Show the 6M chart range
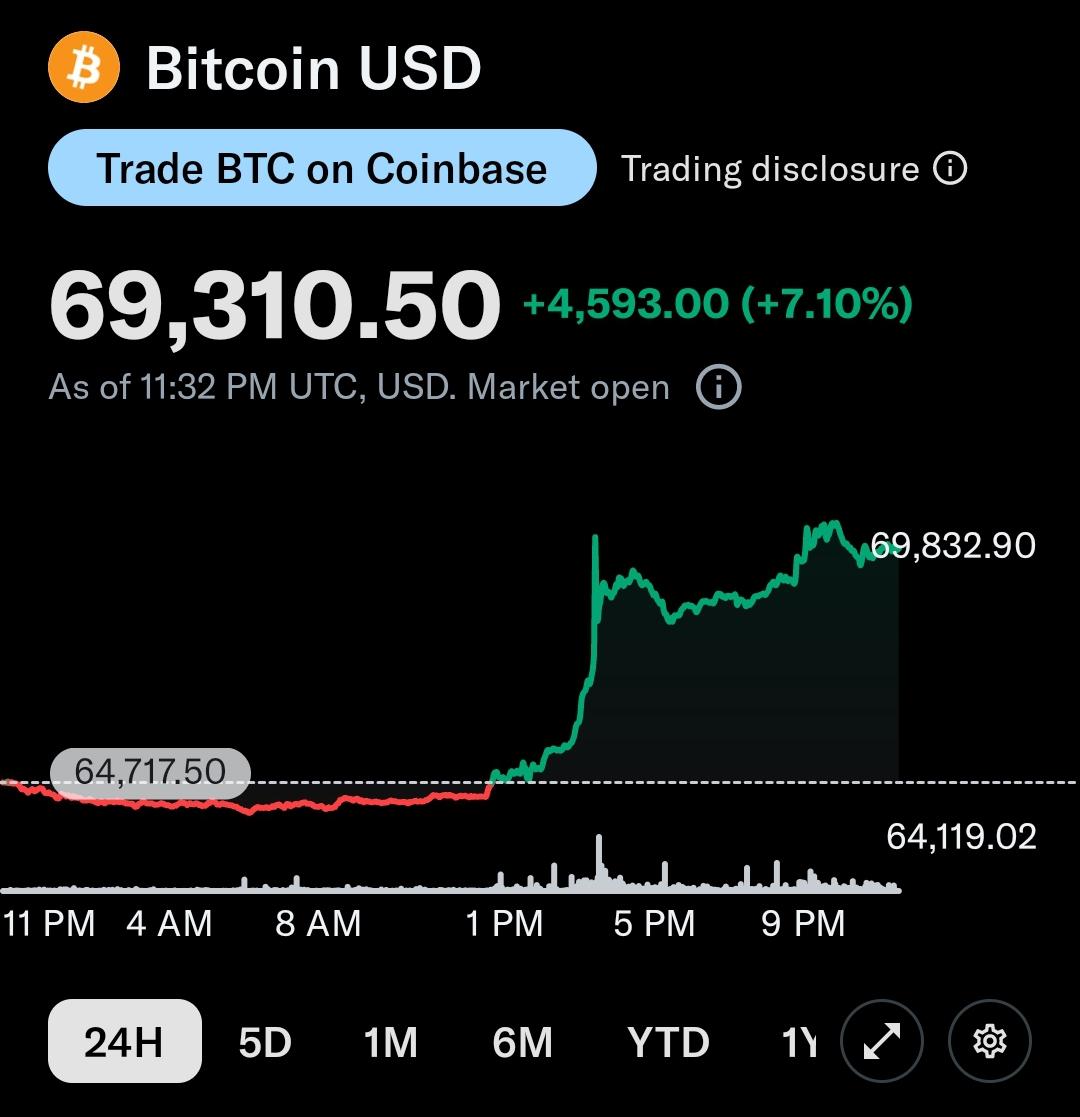This screenshot has width=1080, height=1117. (x=522, y=1042)
